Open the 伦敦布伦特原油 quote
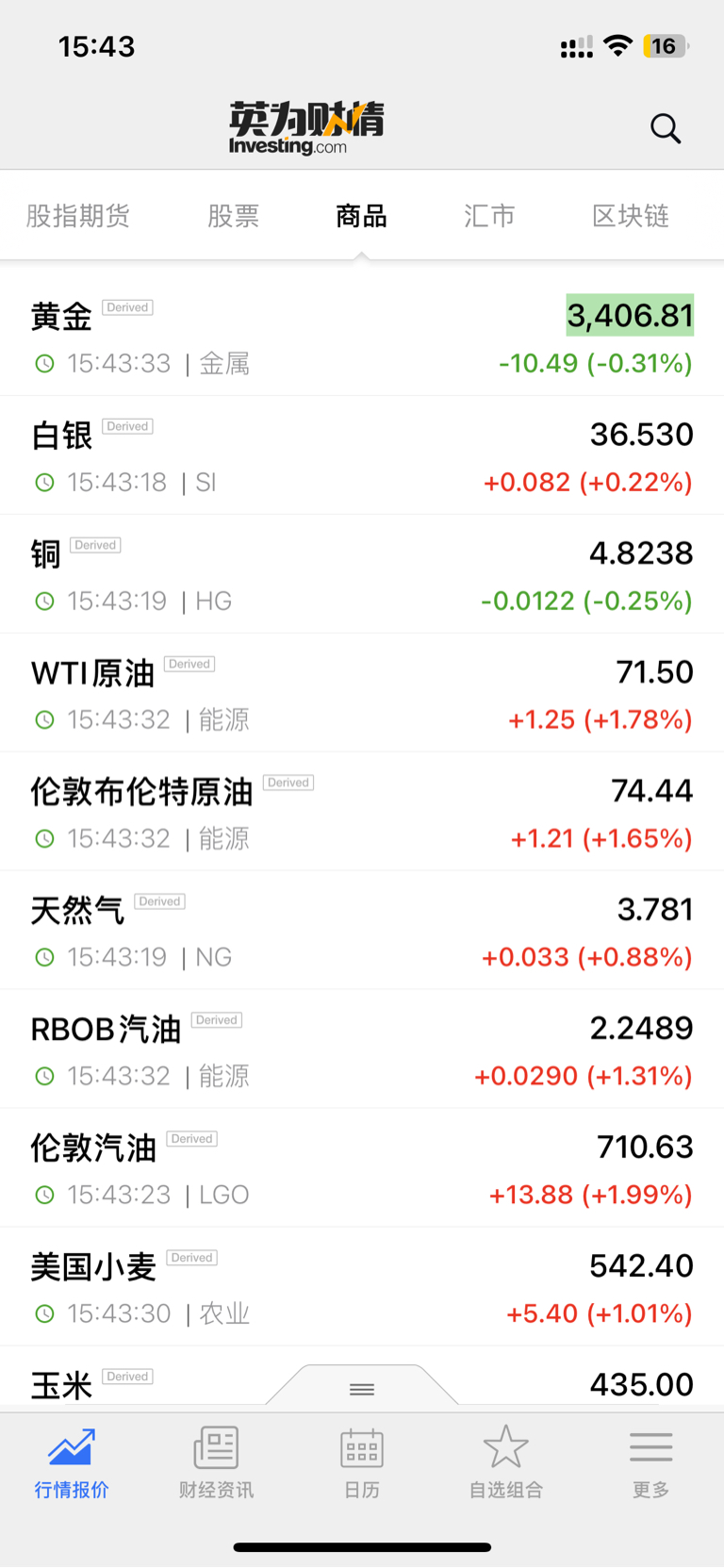The width and height of the screenshot is (724, 1568). [362, 812]
